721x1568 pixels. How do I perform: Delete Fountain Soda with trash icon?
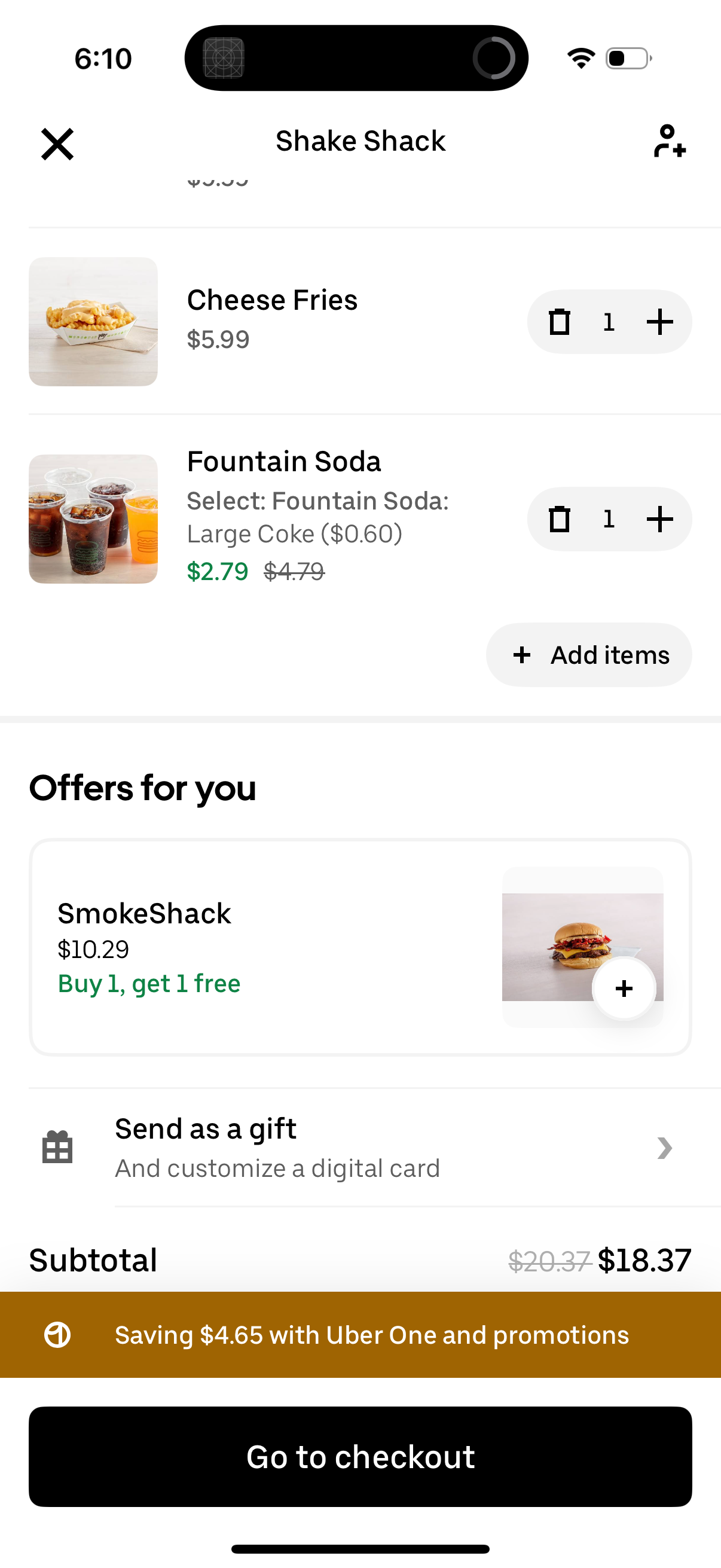click(559, 518)
